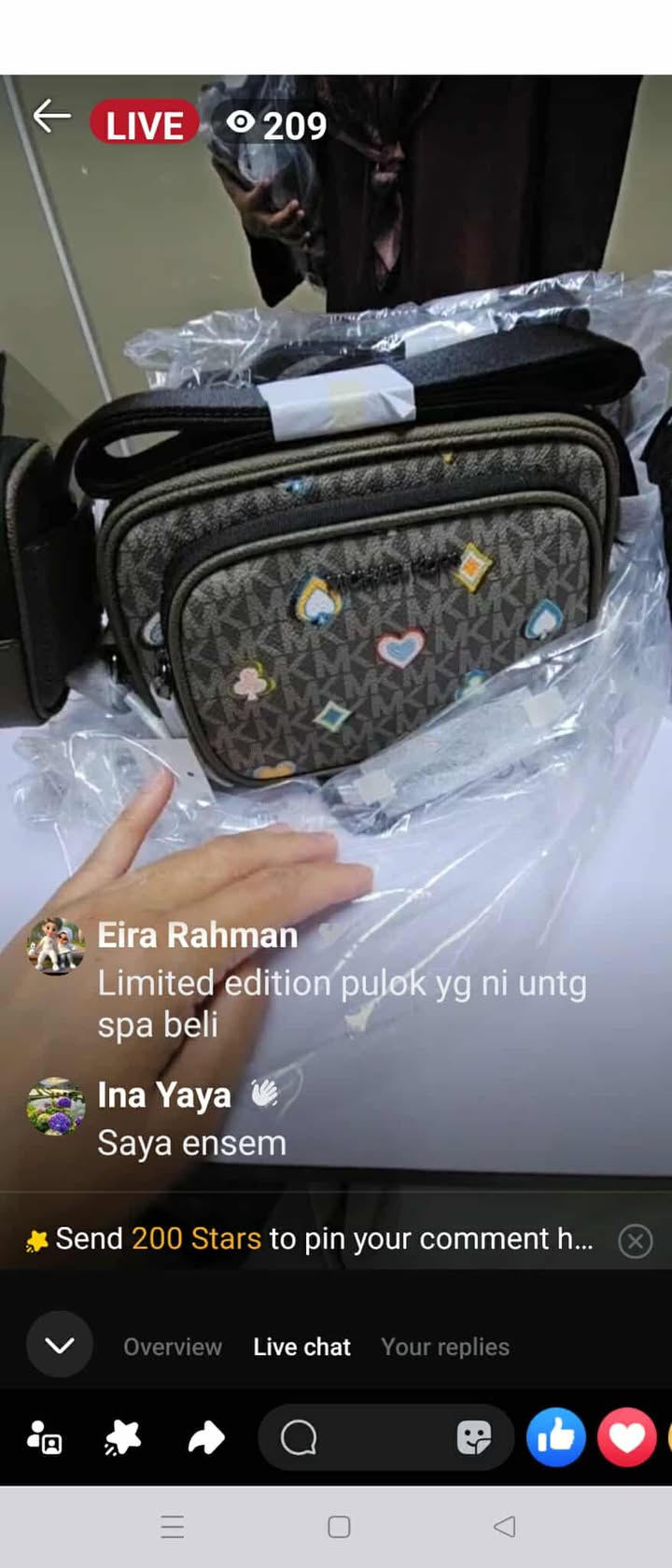Dismiss the Send 200 Stars banner
The width and height of the screenshot is (672, 1568).
click(x=635, y=1241)
